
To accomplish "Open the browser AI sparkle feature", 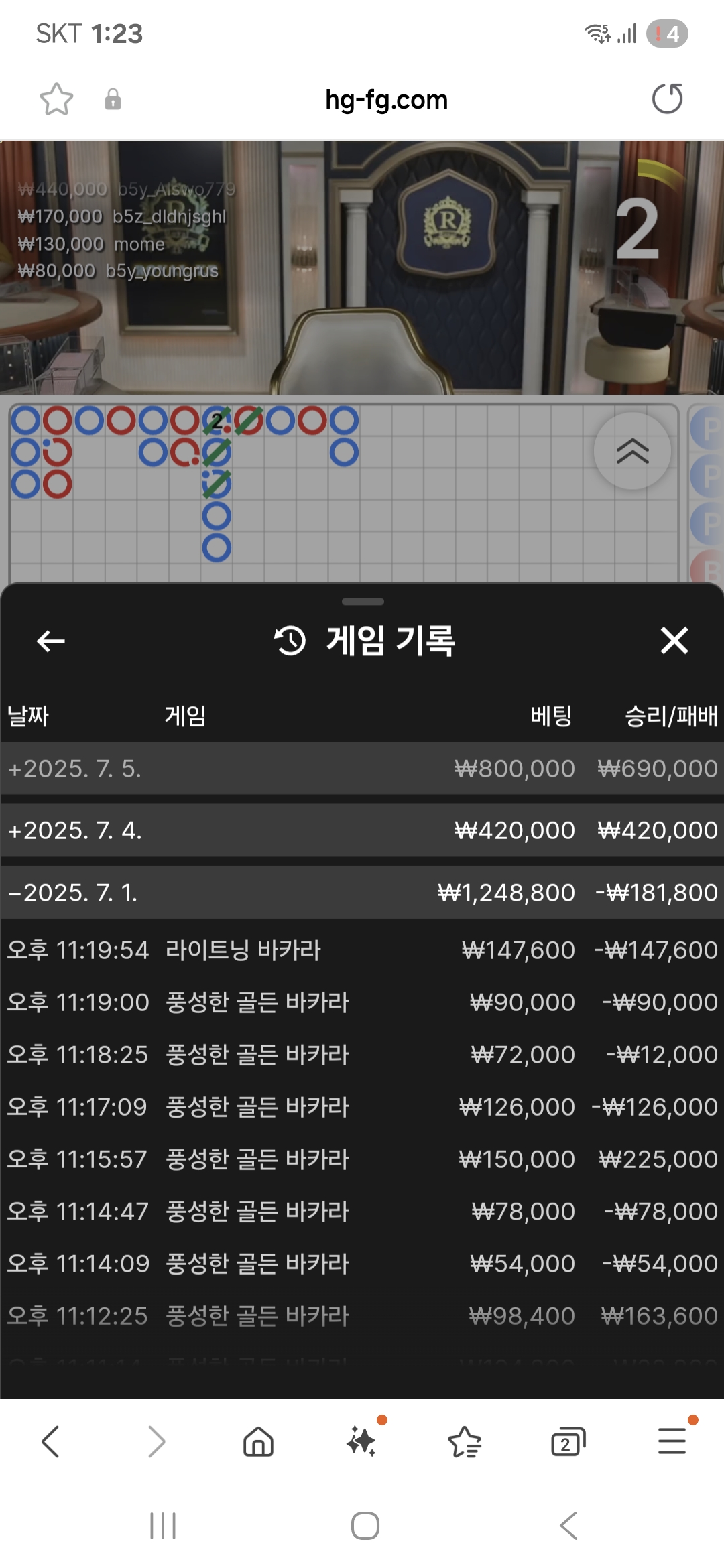I will point(362,1440).
